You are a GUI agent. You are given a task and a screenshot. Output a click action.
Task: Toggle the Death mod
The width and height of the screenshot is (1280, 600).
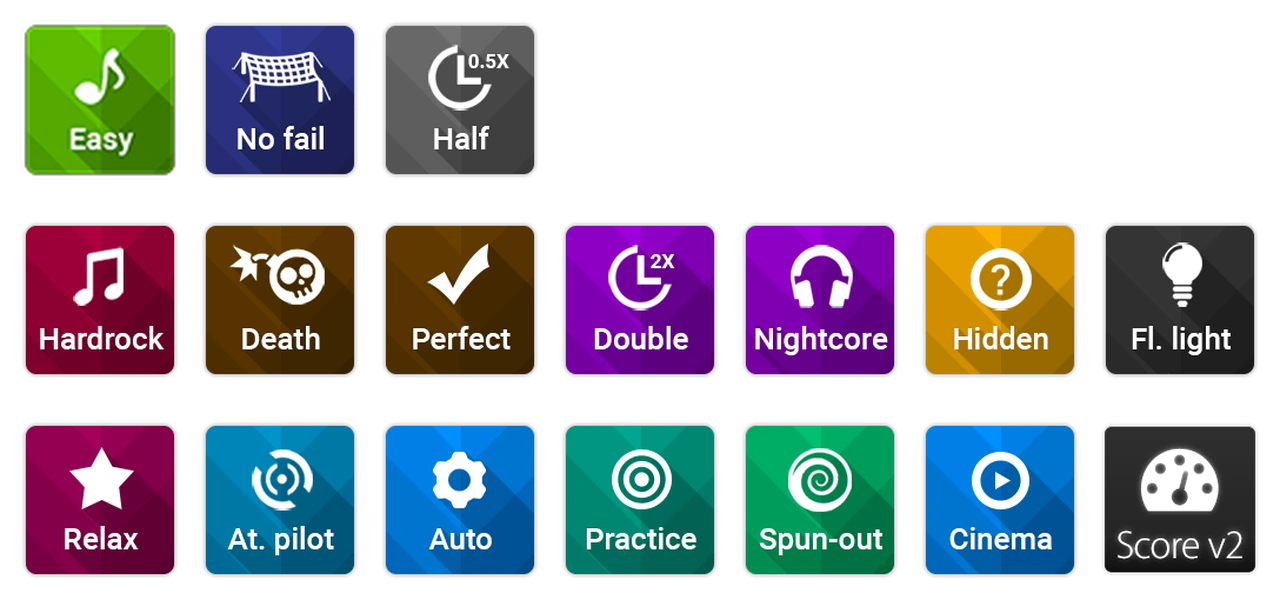[x=280, y=300]
